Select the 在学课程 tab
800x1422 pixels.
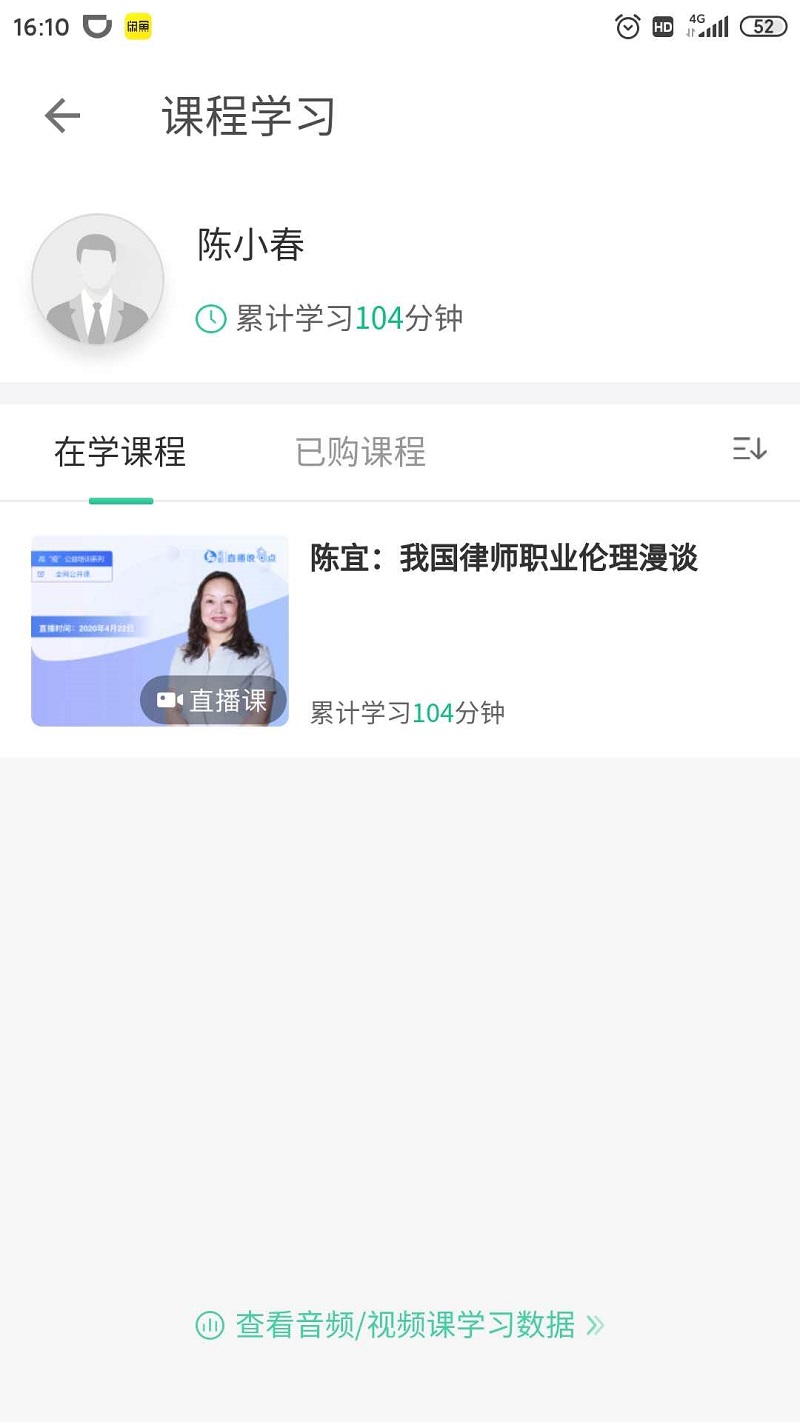click(x=120, y=452)
